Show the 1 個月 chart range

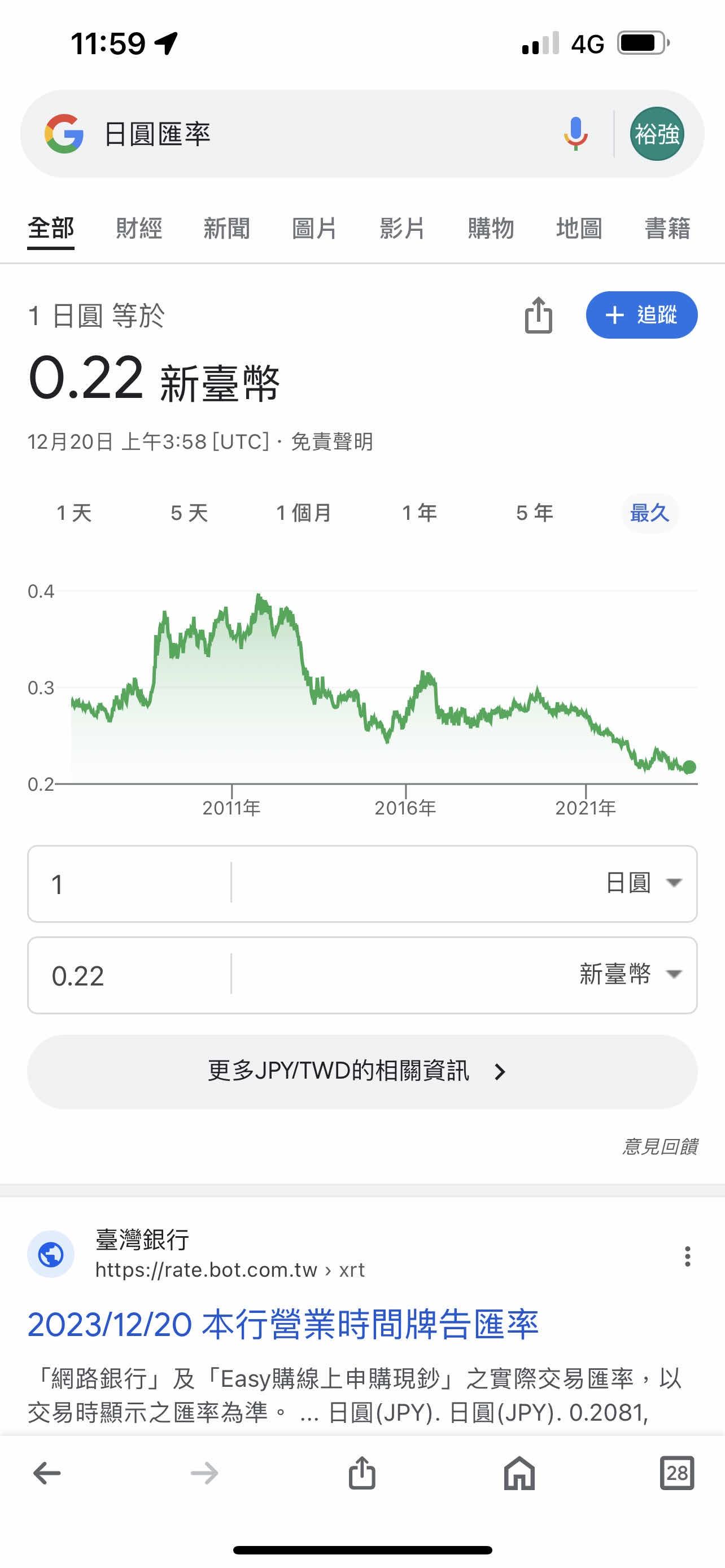(304, 513)
